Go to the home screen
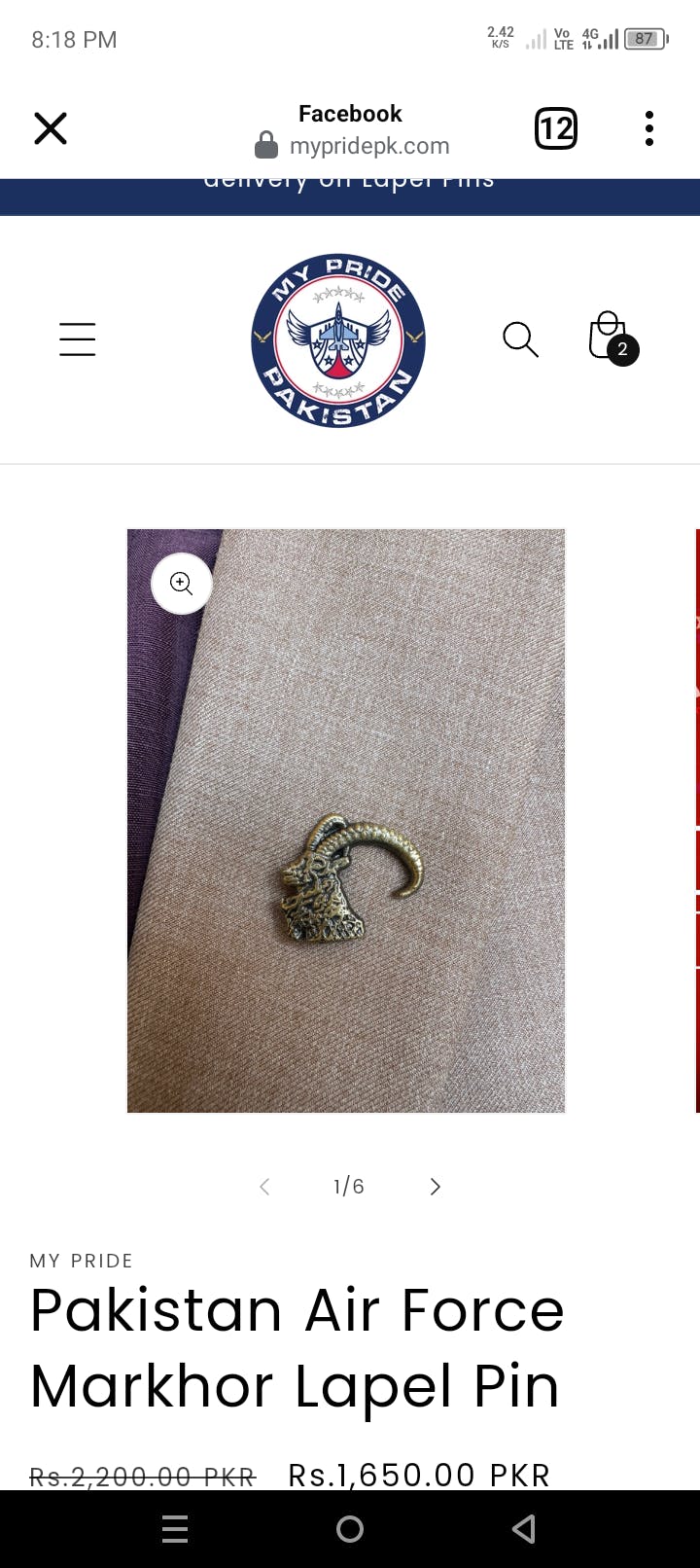The width and height of the screenshot is (700, 1568). coord(350,1529)
